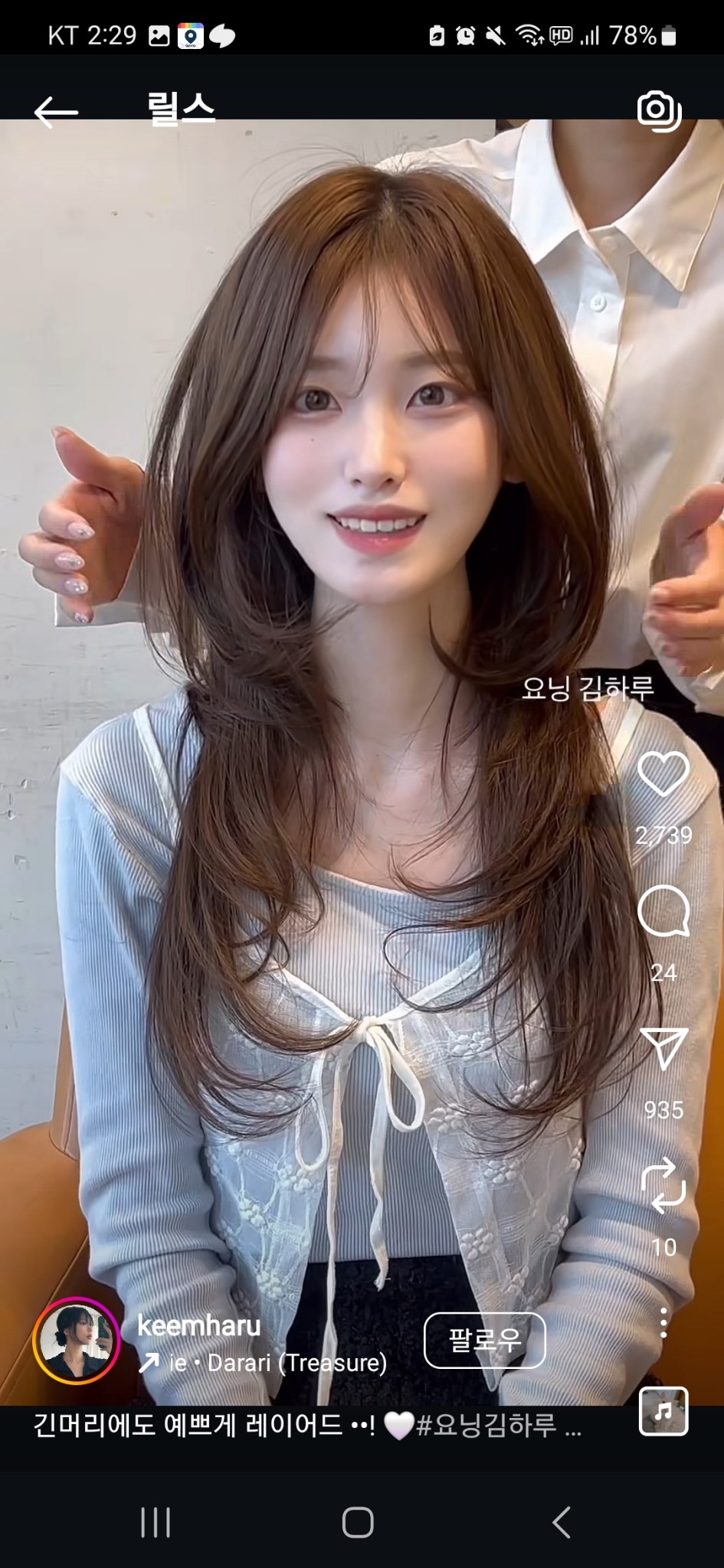Go back from the Reels screen
The width and height of the screenshot is (724, 1568).
point(56,112)
